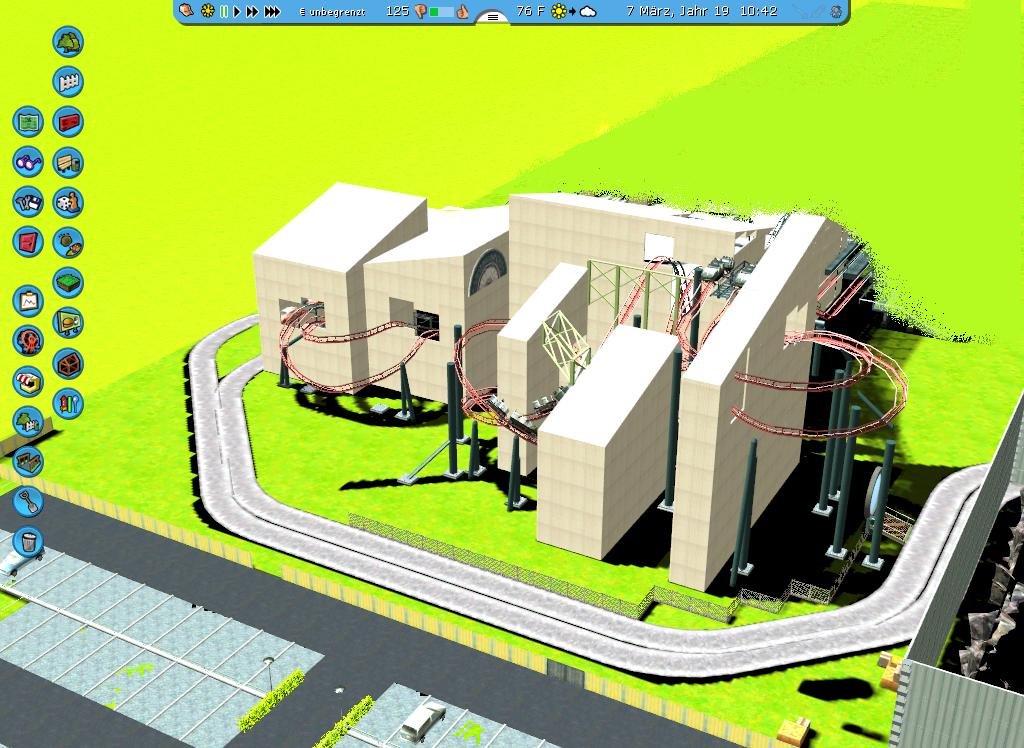Select the shovel terrain tool
This screenshot has width=1024, height=748.
click(x=28, y=501)
